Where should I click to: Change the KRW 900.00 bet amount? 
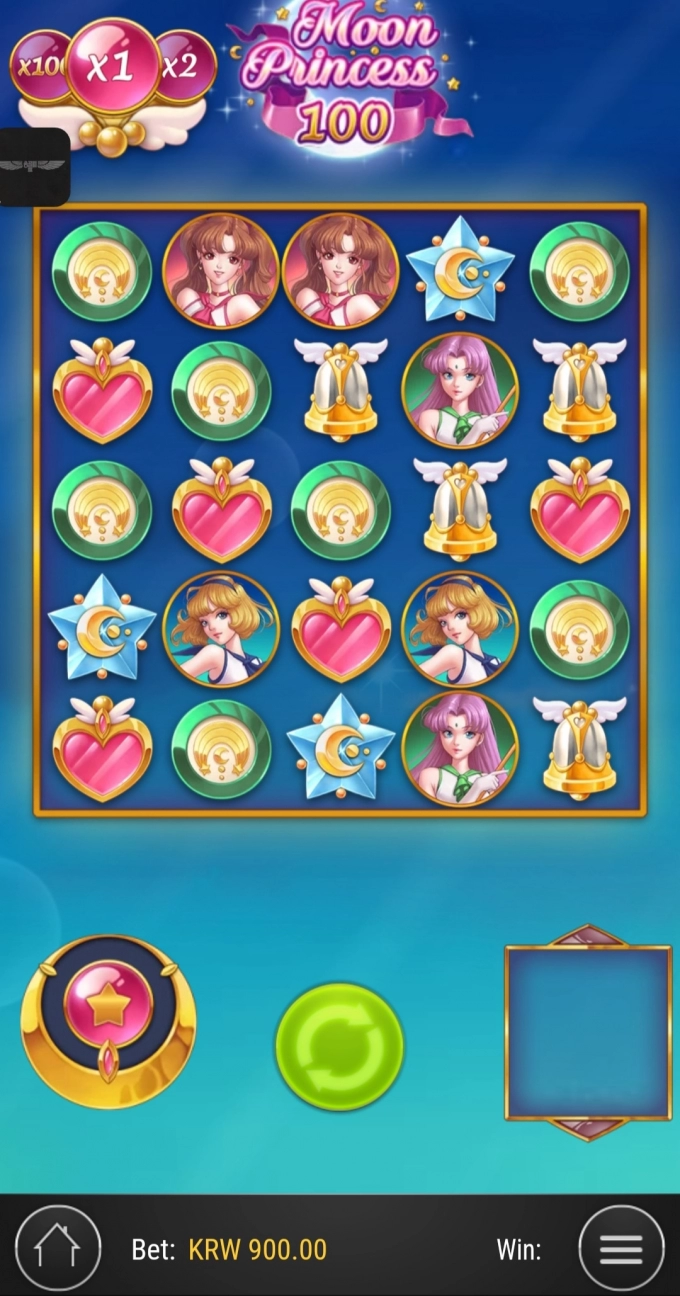click(x=257, y=1249)
